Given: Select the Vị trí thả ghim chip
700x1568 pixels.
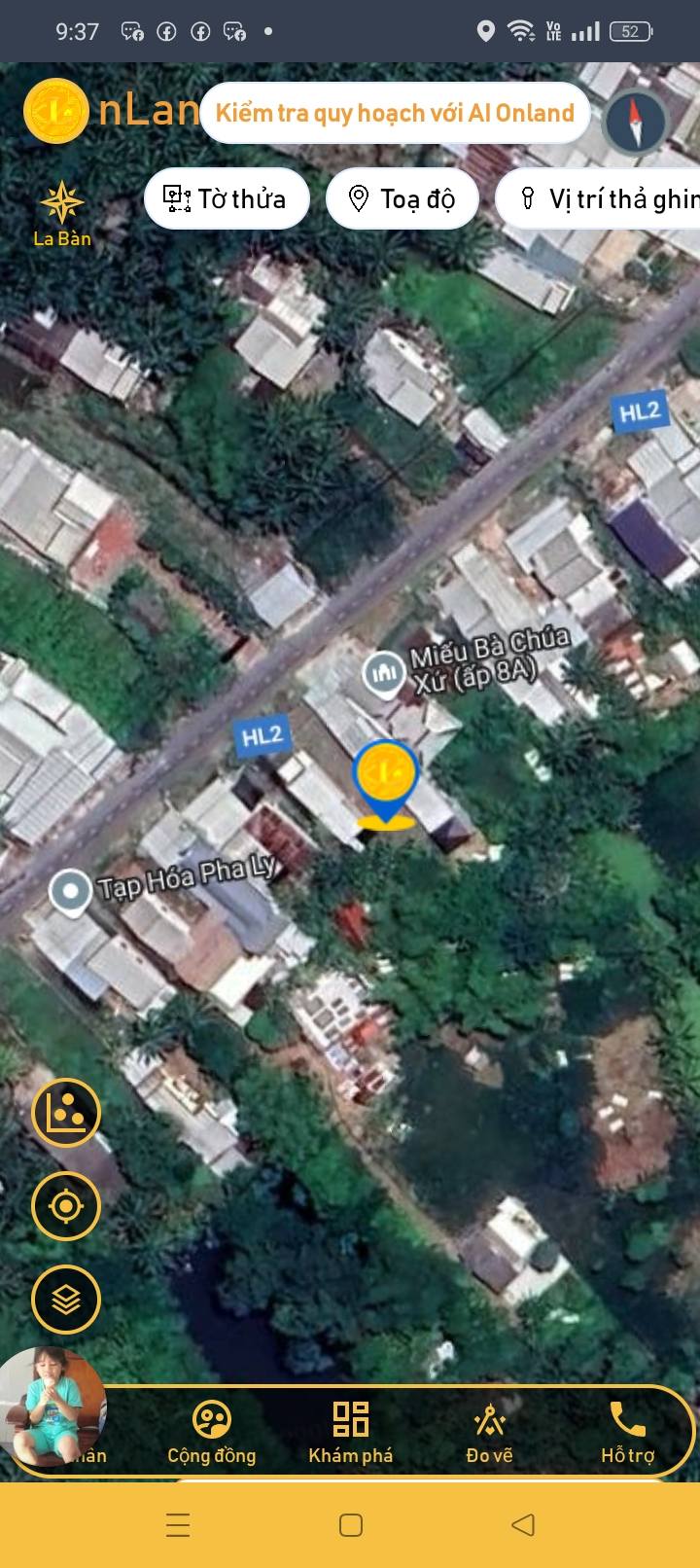Looking at the screenshot, I should click(599, 199).
